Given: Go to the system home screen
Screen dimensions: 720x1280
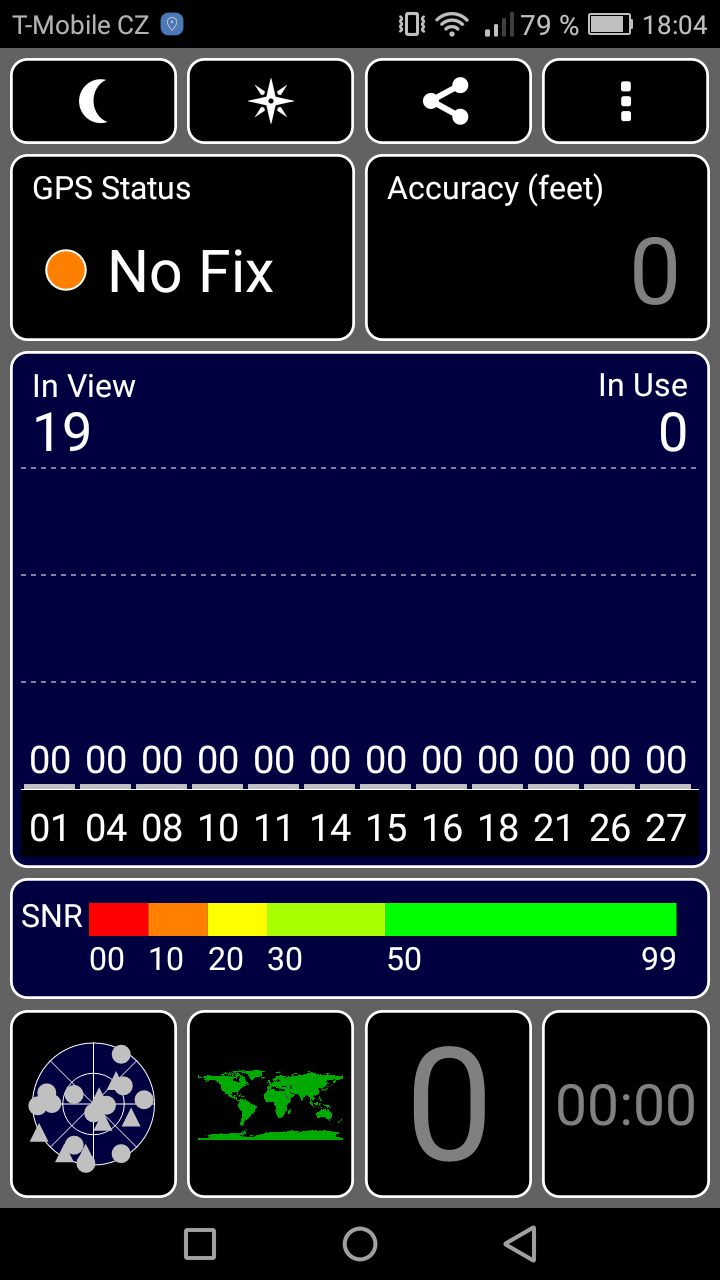Looking at the screenshot, I should (x=360, y=1244).
